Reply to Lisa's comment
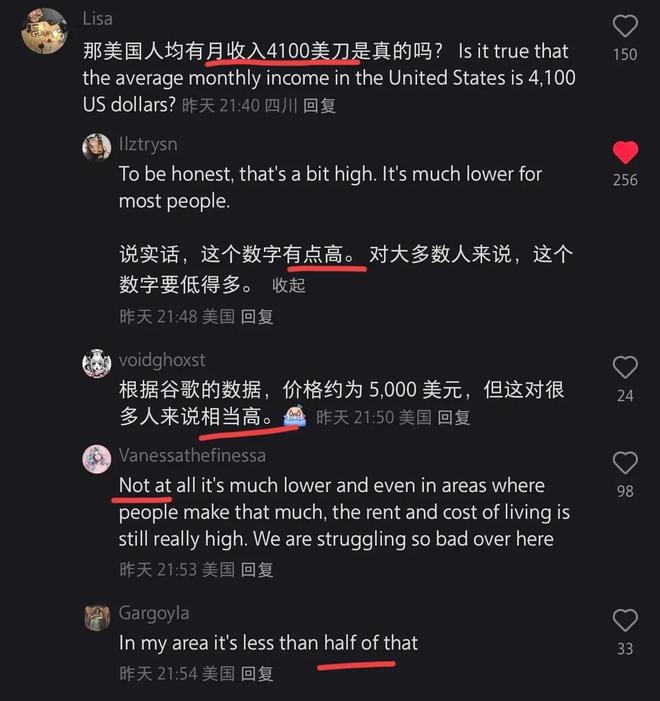Viewport: 660px width, 701px height. (x=319, y=105)
